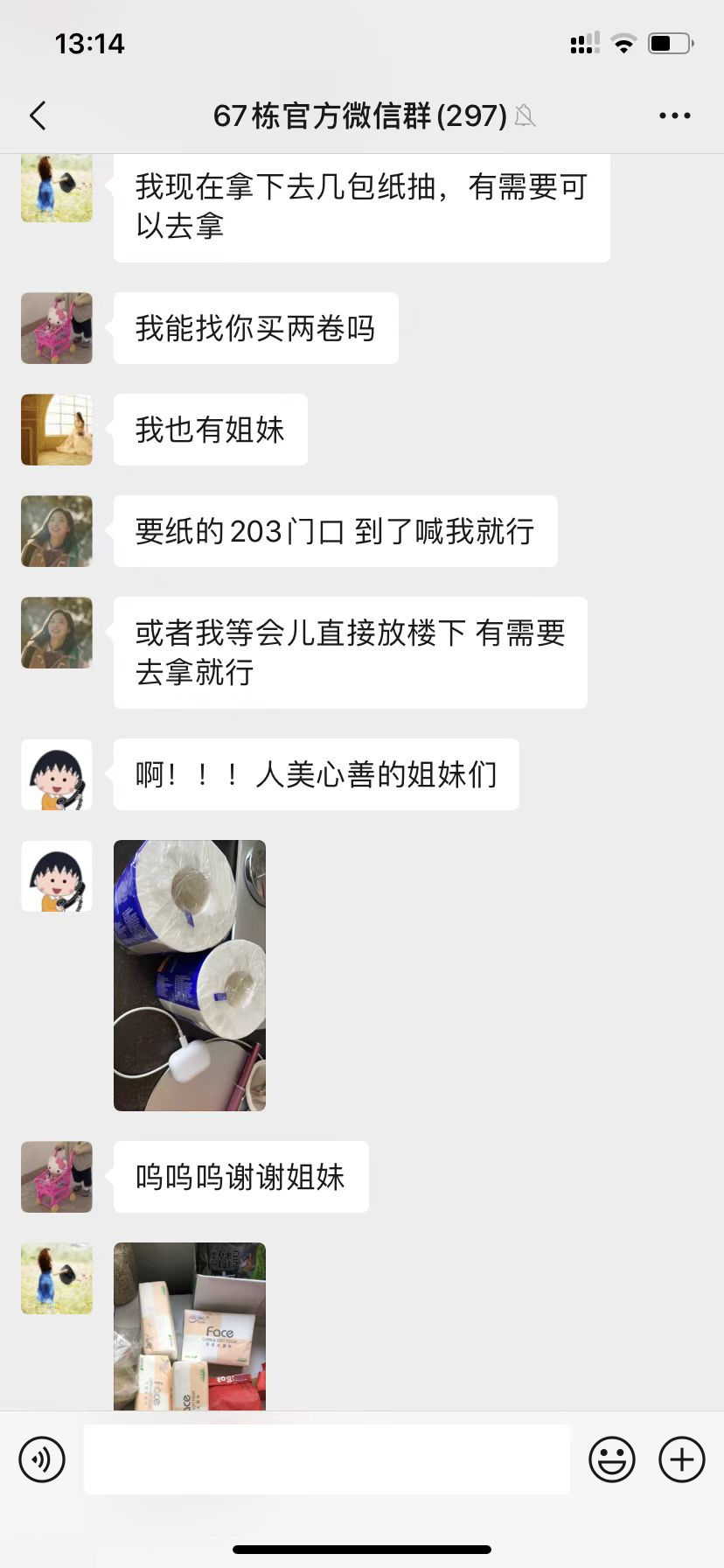The height and width of the screenshot is (1568, 724).
Task: Open avatar of sender of "我也有姐妹"
Action: [57, 430]
